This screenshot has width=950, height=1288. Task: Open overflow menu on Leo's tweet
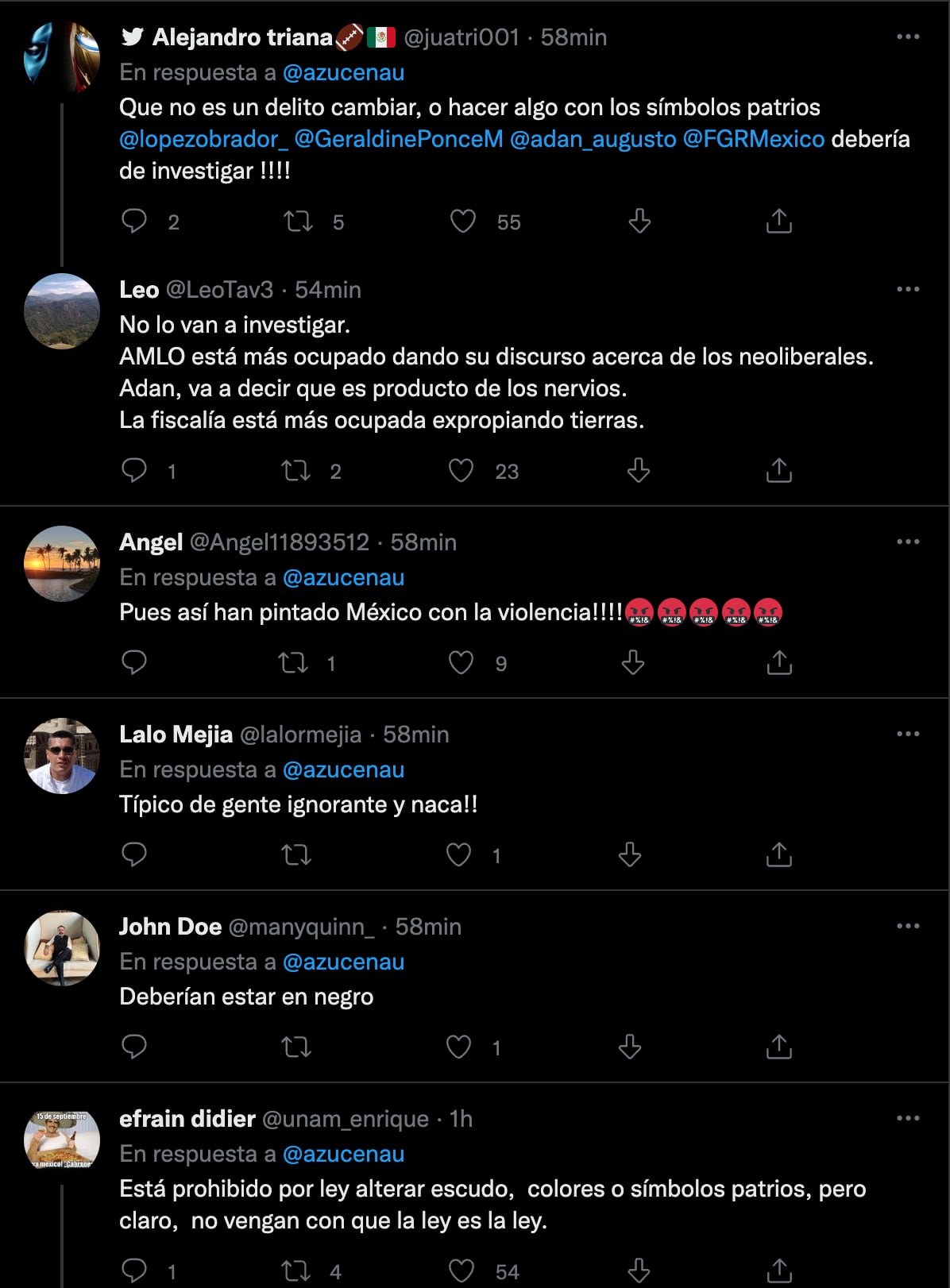(907, 290)
